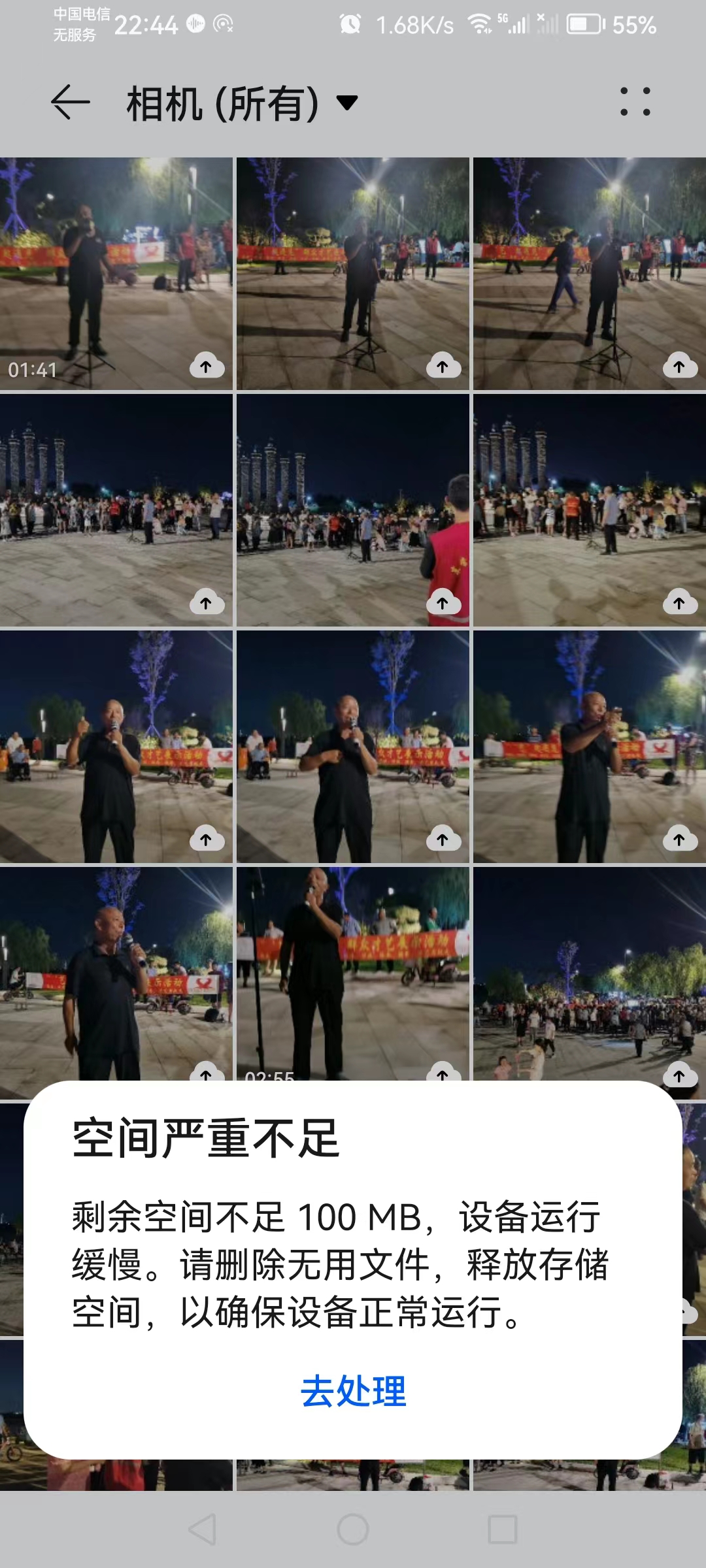Open the 02:55 video thumbnail

point(353,973)
